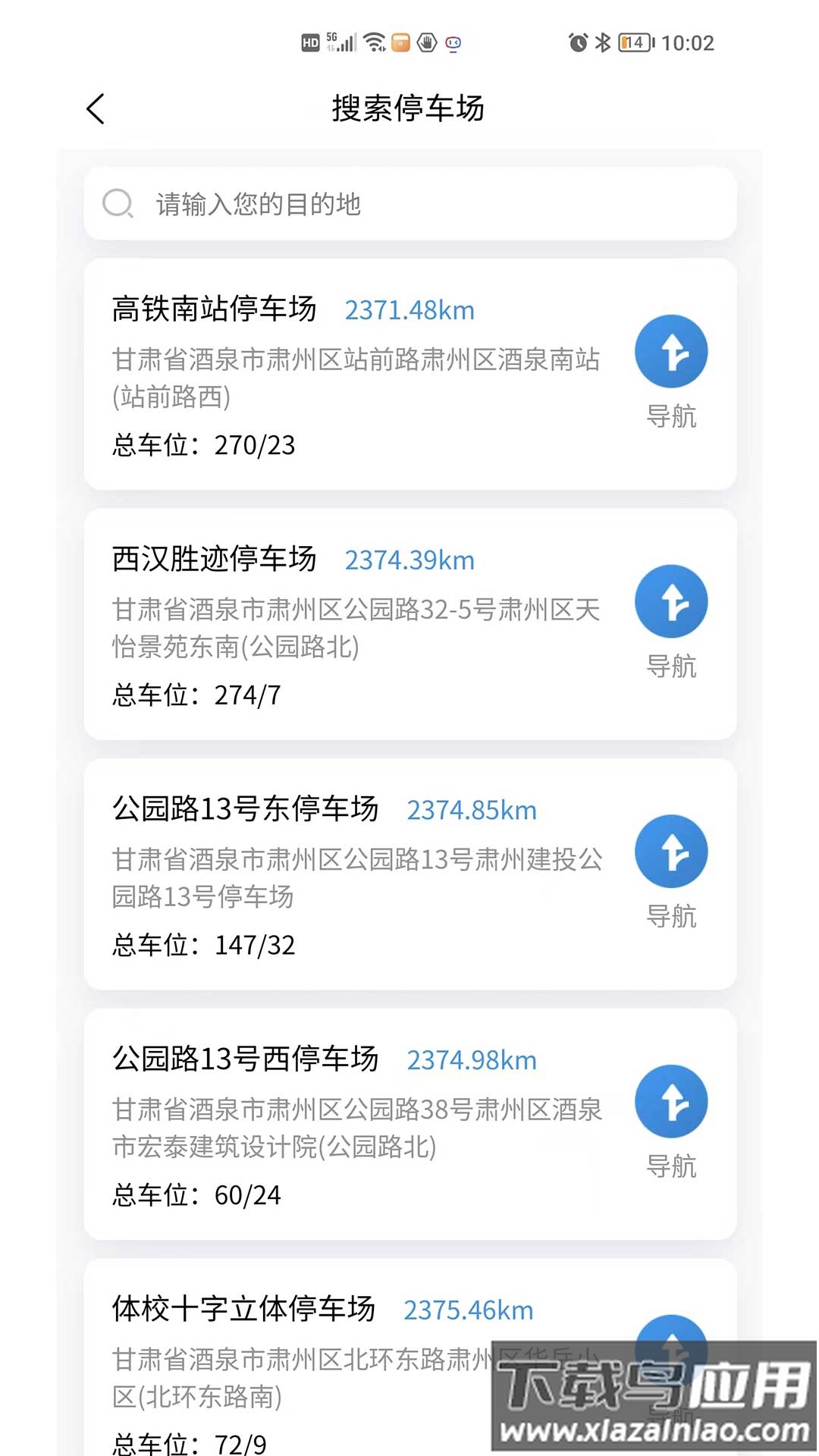Image resolution: width=819 pixels, height=1456 pixels.
Task: Tap the navigation icon for 西汉胜迹停车场
Action: pos(671,601)
